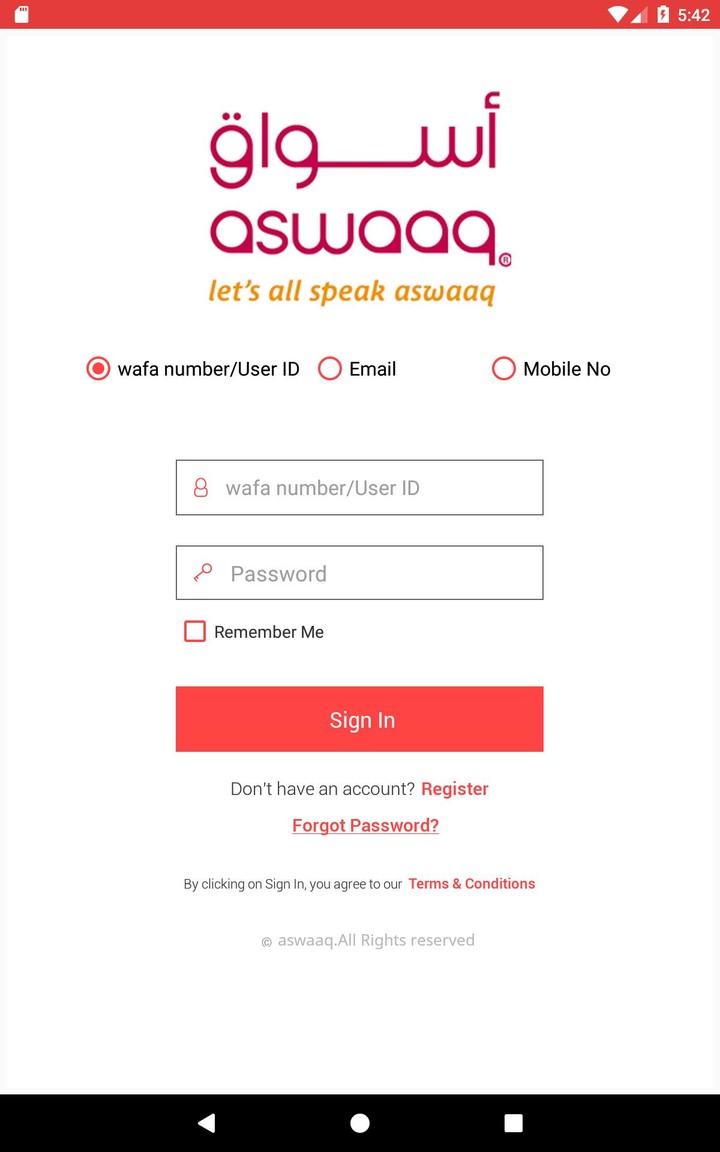Open the Forgot Password? link

(365, 826)
